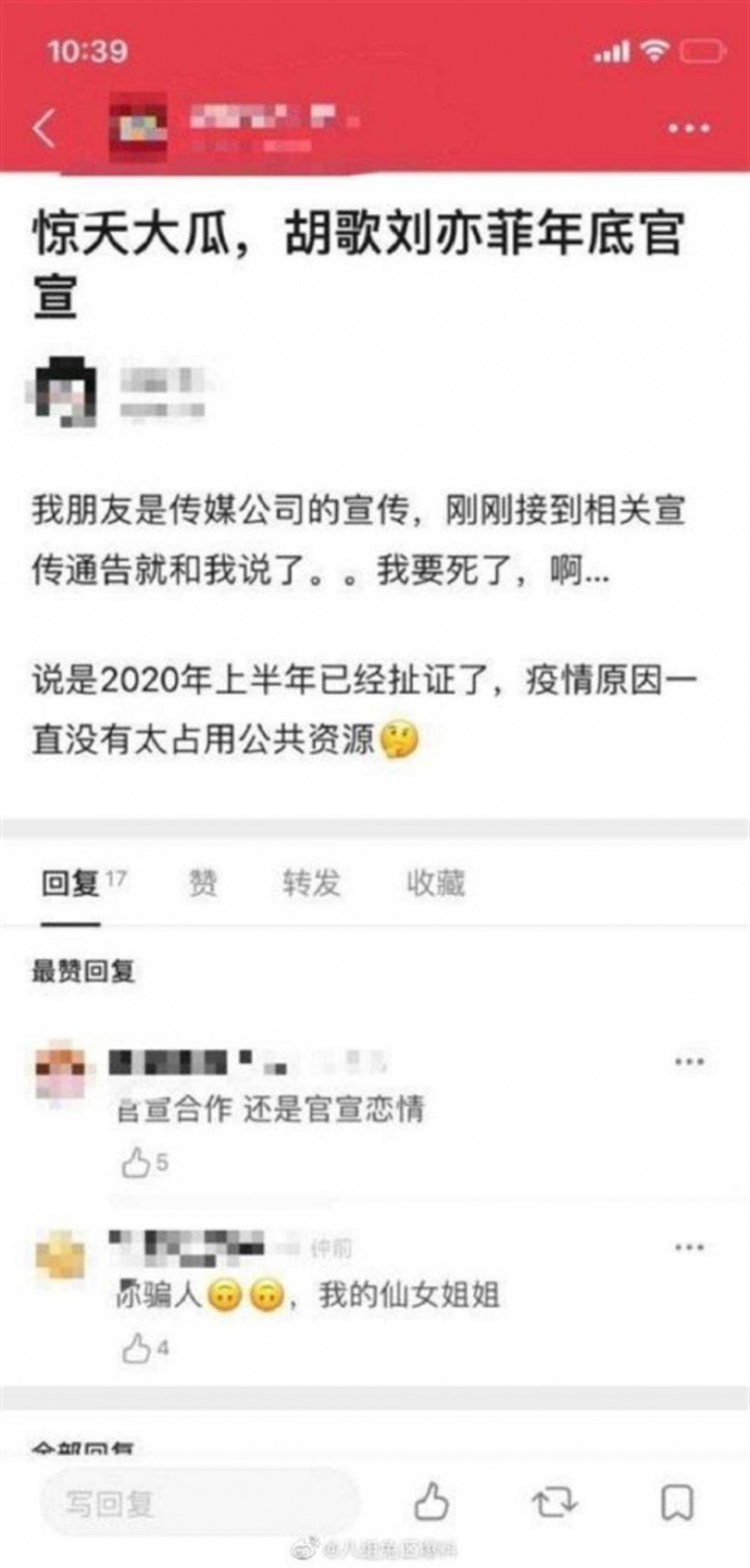Tap the 写回复 reply field
This screenshot has width=750, height=1568.
(x=199, y=1503)
